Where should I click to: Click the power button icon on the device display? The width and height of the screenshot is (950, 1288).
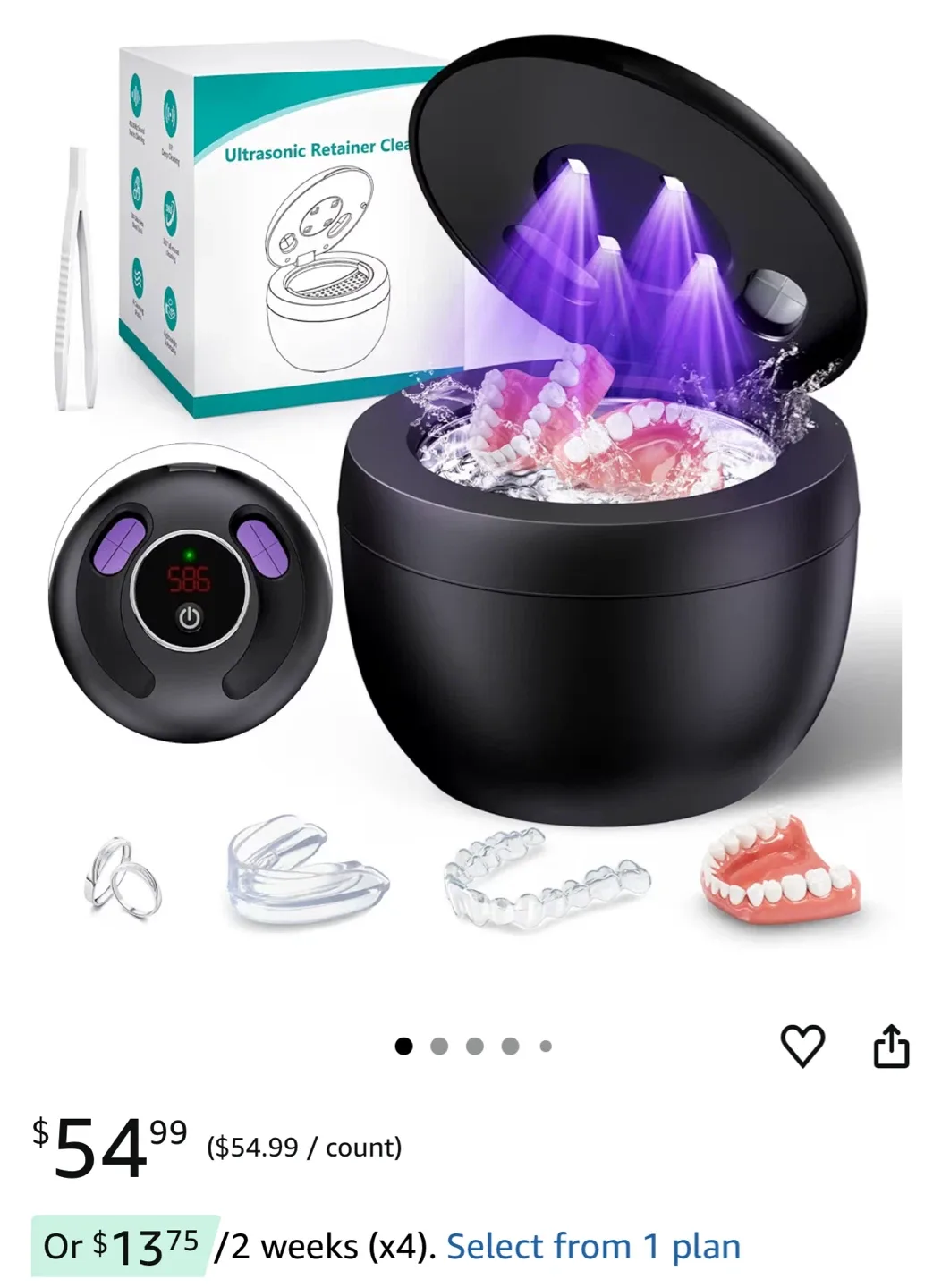coord(190,617)
